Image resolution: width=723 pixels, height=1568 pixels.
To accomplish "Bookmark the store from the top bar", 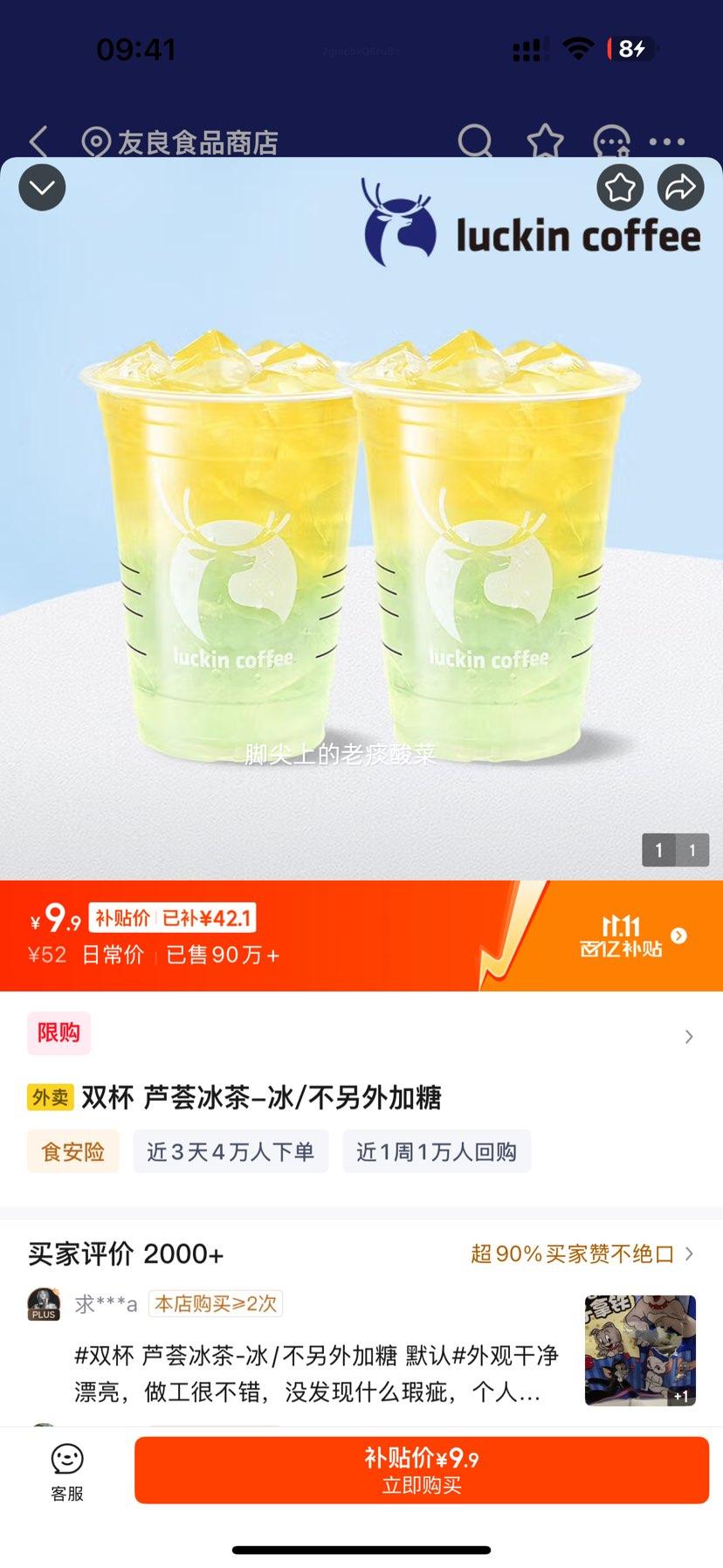I will (545, 142).
